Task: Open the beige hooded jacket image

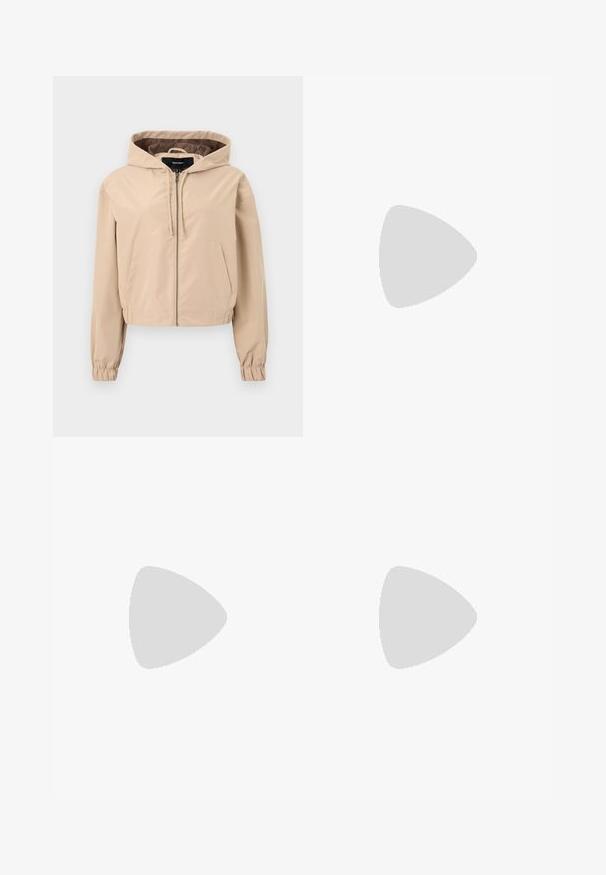Action: [x=178, y=256]
